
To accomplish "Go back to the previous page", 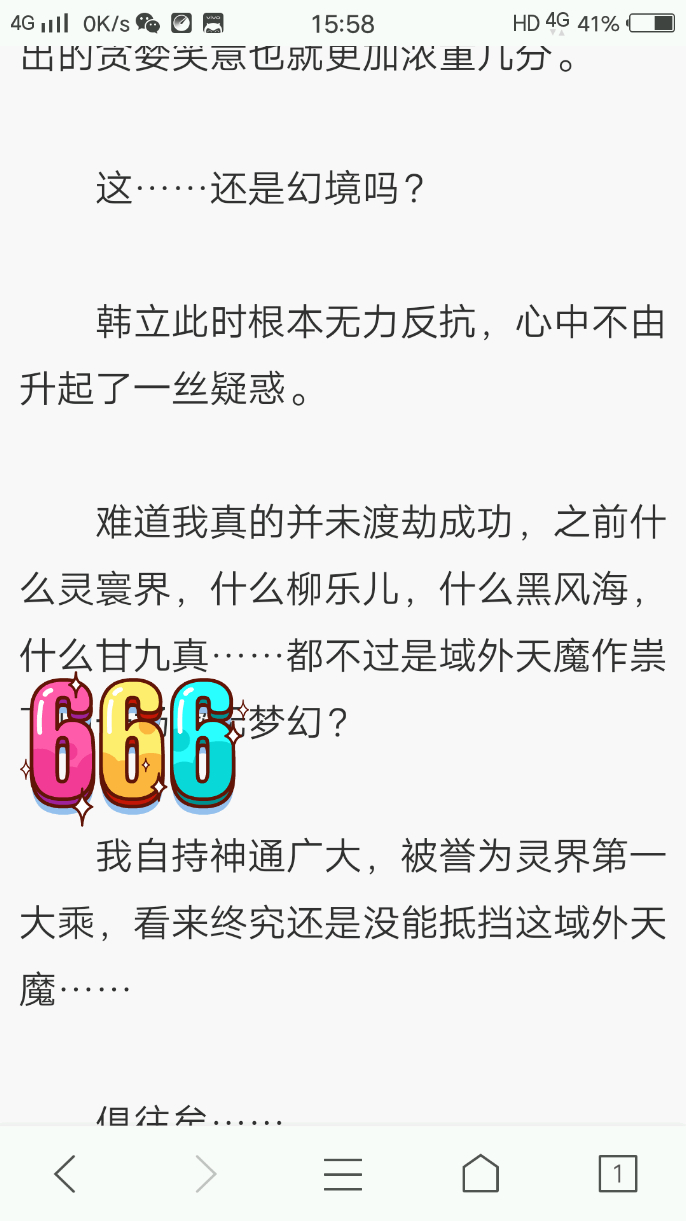I will [x=65, y=1173].
